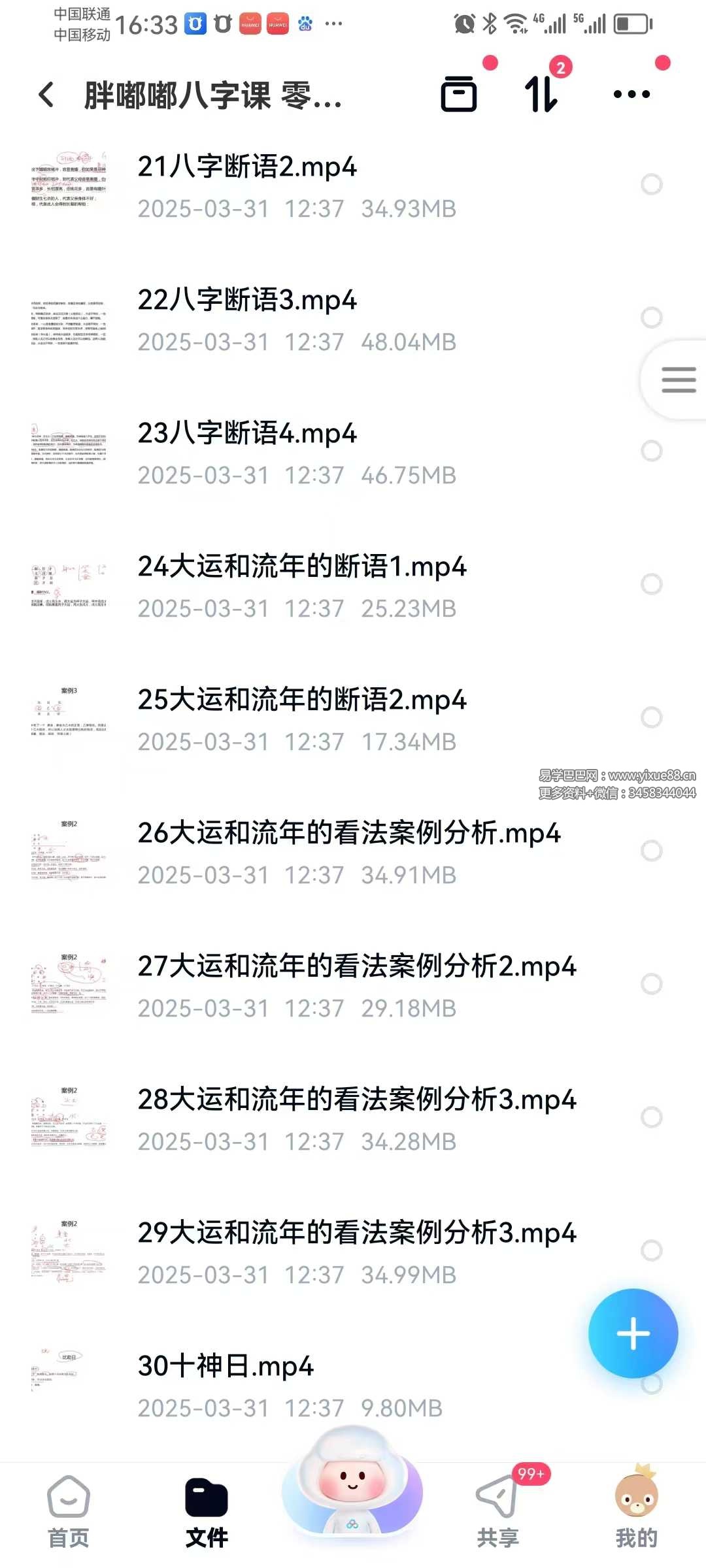
Task: Tick the circle for 28大运和流年的看法案例分析3.mp4
Action: [651, 1117]
